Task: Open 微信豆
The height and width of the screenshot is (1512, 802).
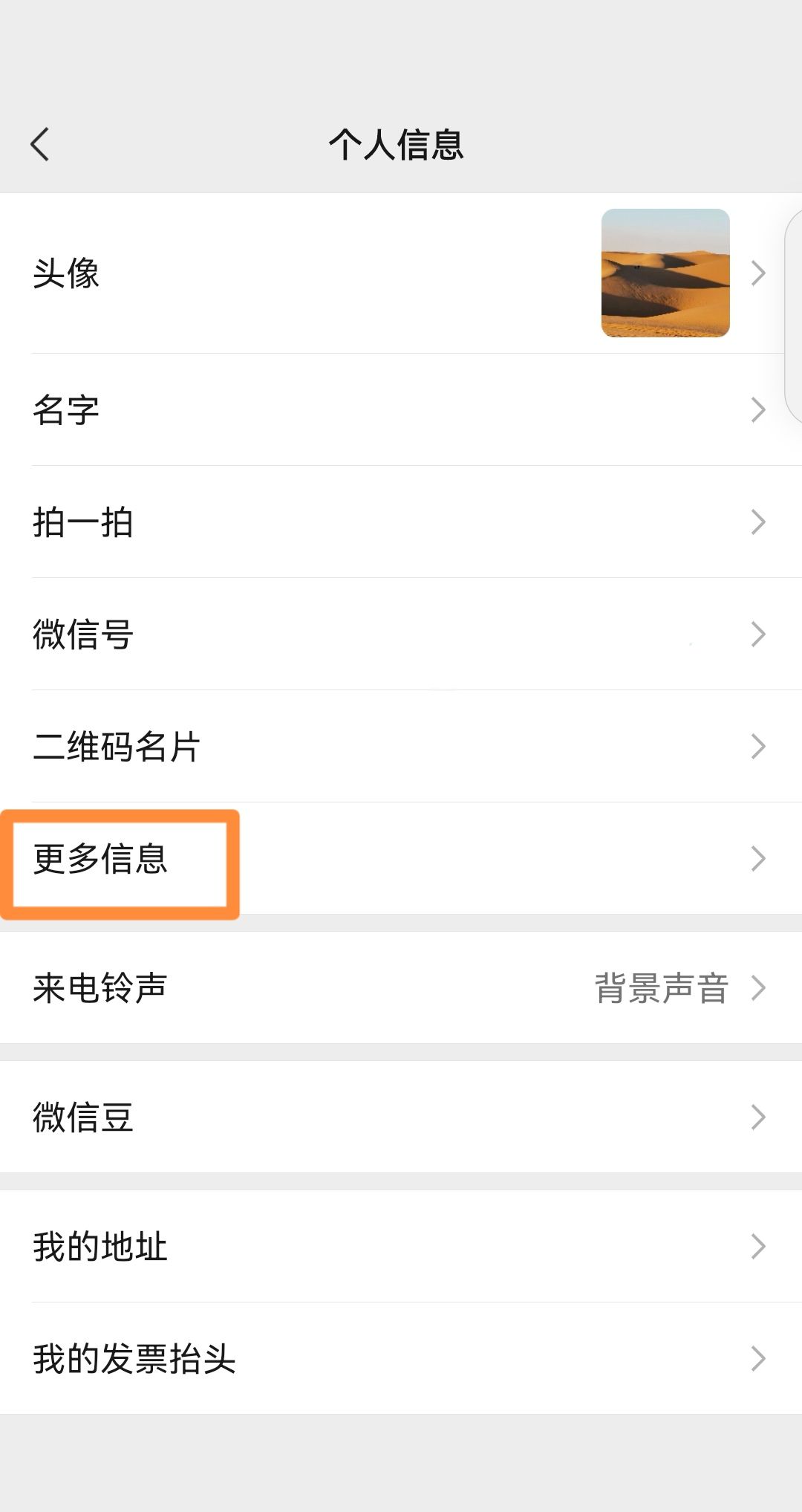Action: (x=401, y=1117)
